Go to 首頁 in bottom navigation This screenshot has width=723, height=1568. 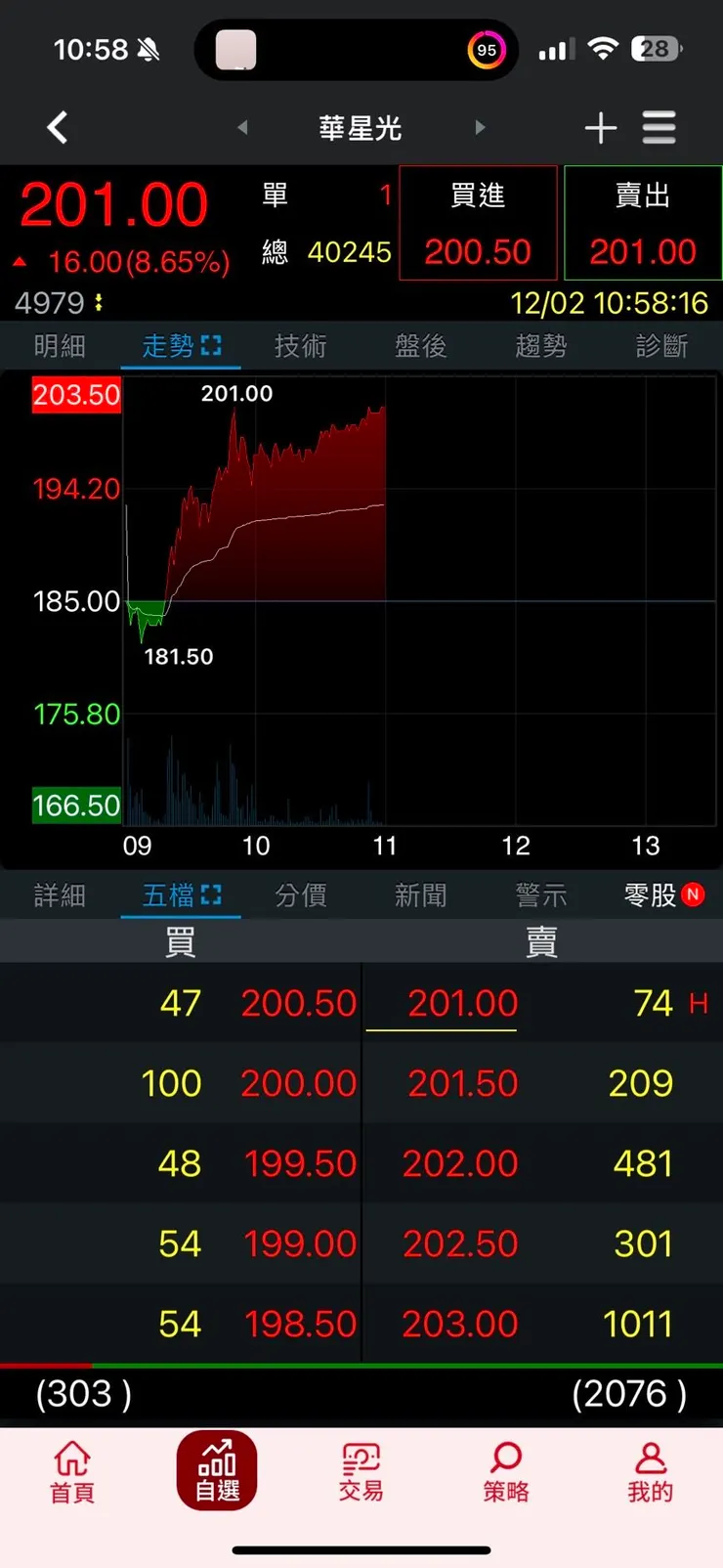[72, 1471]
